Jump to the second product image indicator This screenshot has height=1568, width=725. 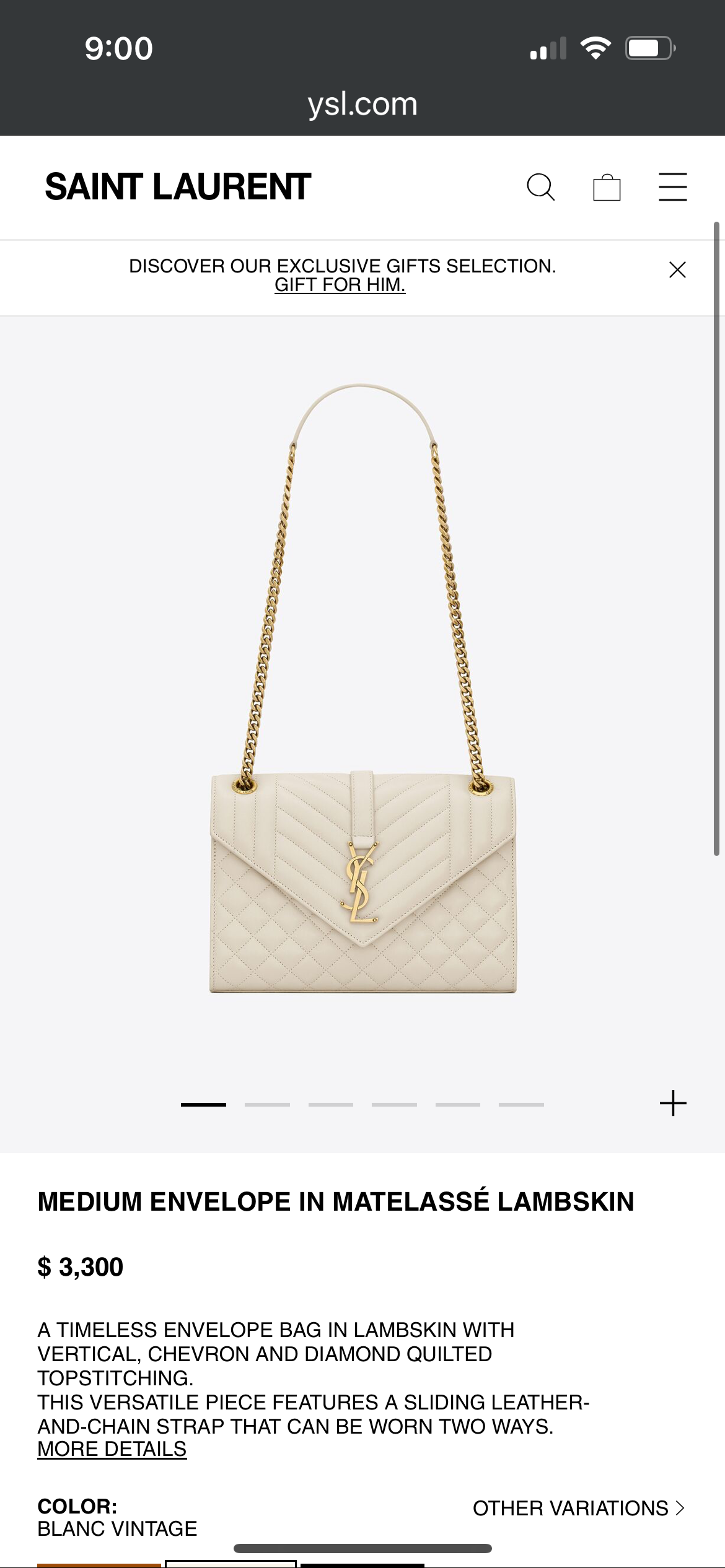267,1104
